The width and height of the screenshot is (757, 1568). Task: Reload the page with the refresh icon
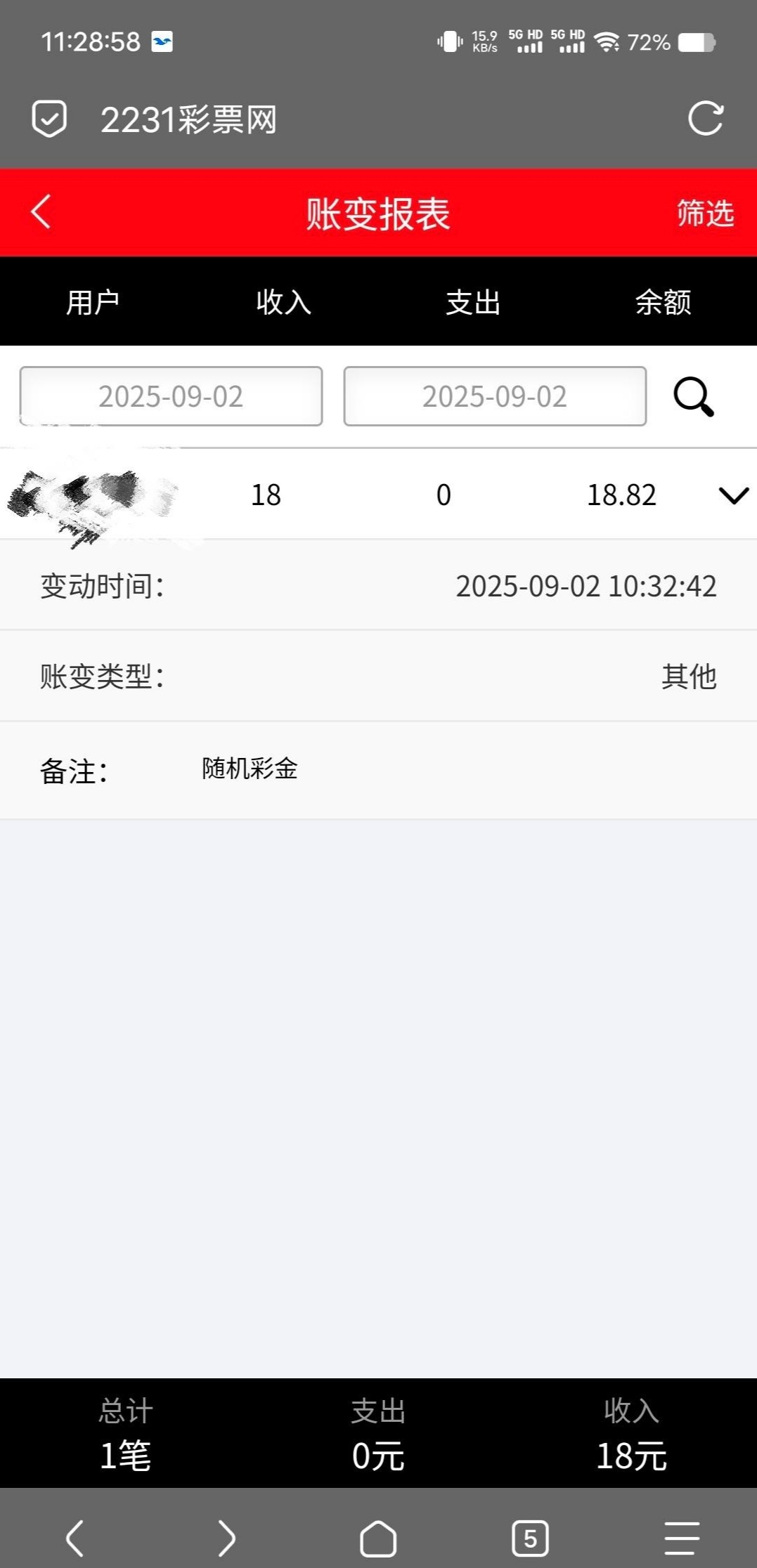[x=706, y=118]
